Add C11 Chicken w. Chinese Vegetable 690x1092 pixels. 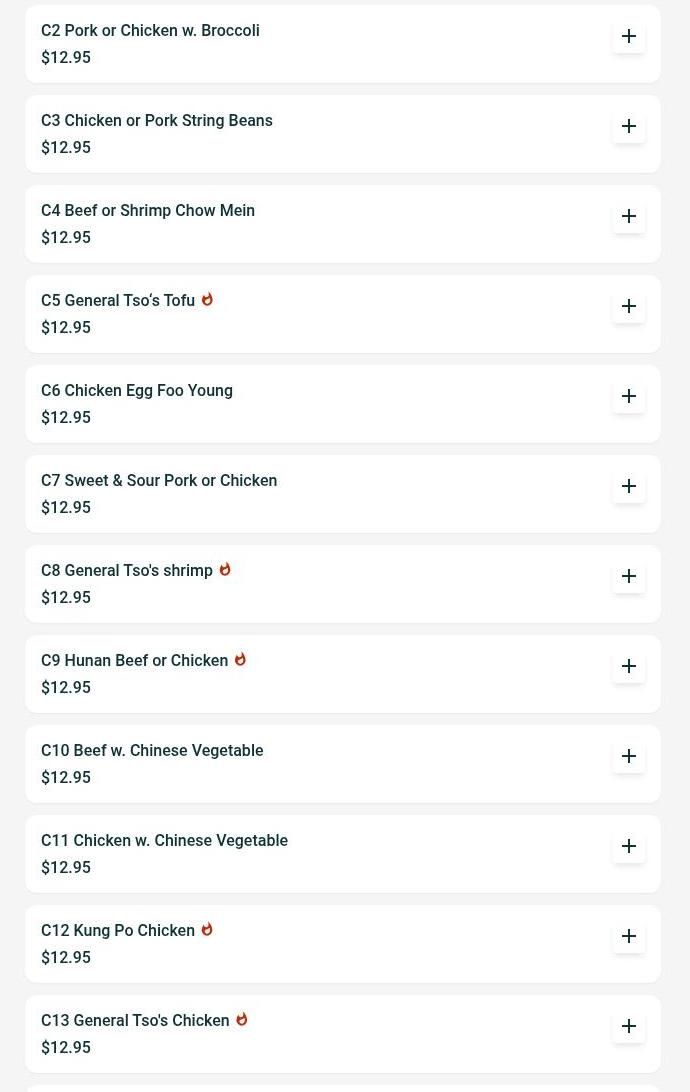point(629,846)
